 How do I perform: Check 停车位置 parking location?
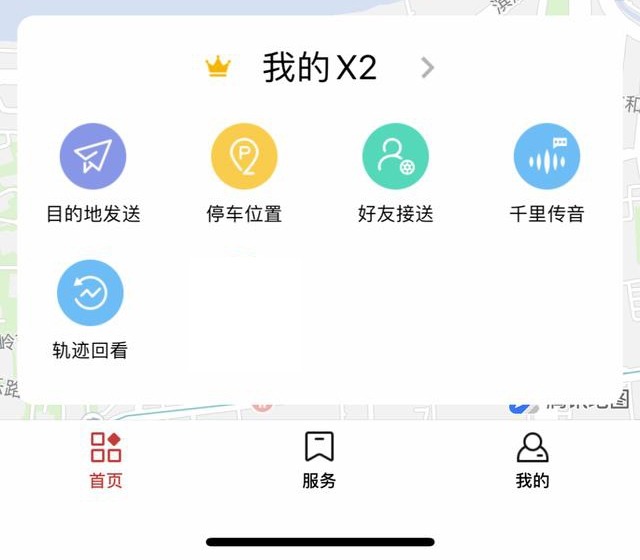tap(244, 158)
